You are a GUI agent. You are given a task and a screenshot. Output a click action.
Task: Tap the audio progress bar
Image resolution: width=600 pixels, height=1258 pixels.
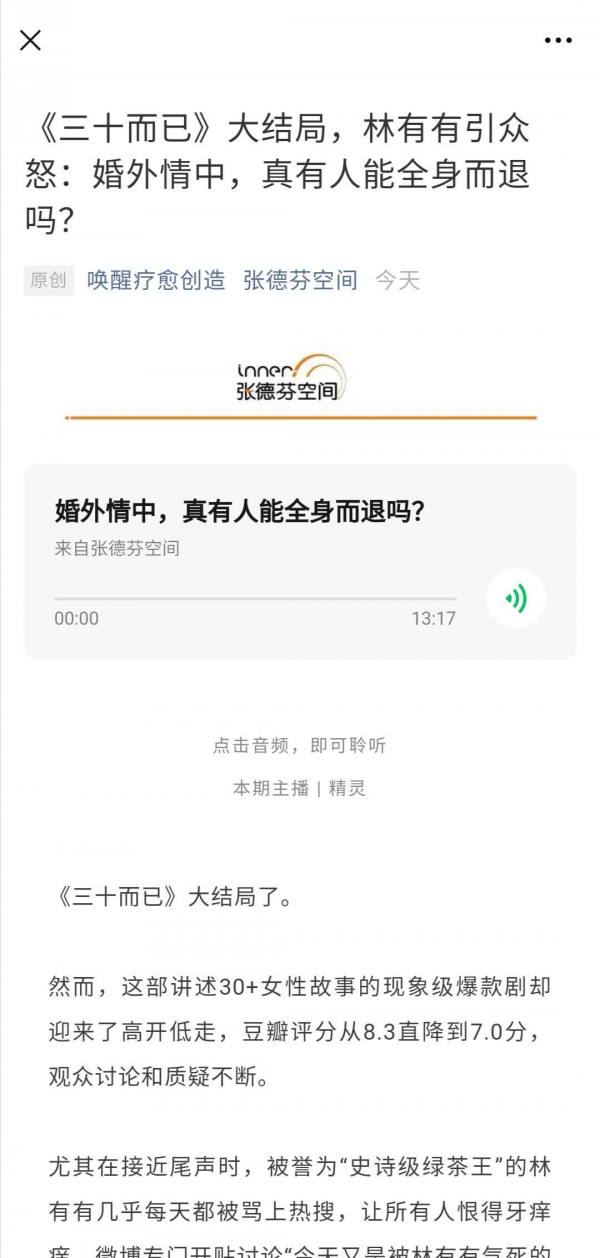(255, 599)
